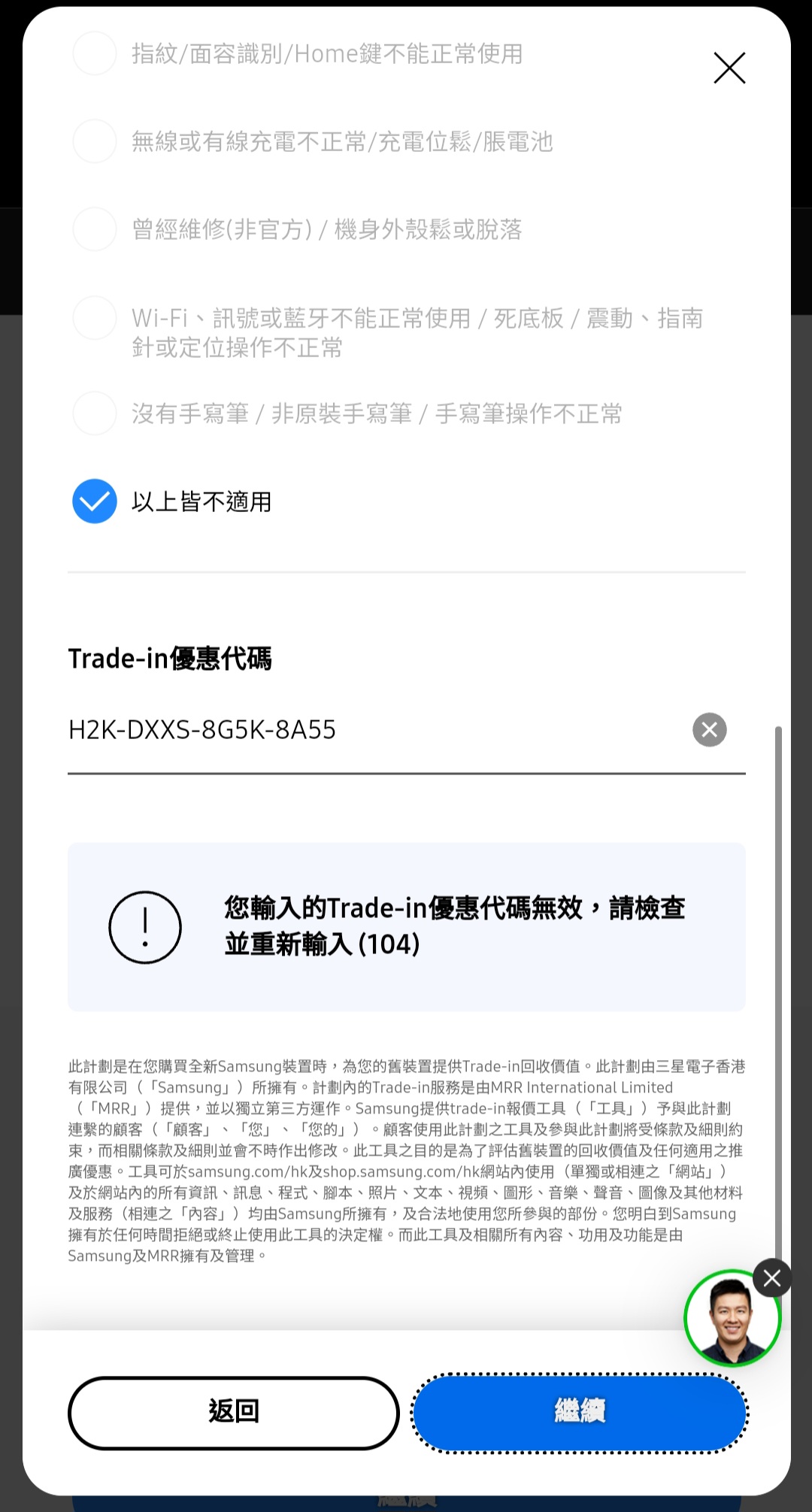Close the trade-in dialog
The height and width of the screenshot is (1512, 812).
point(729,68)
